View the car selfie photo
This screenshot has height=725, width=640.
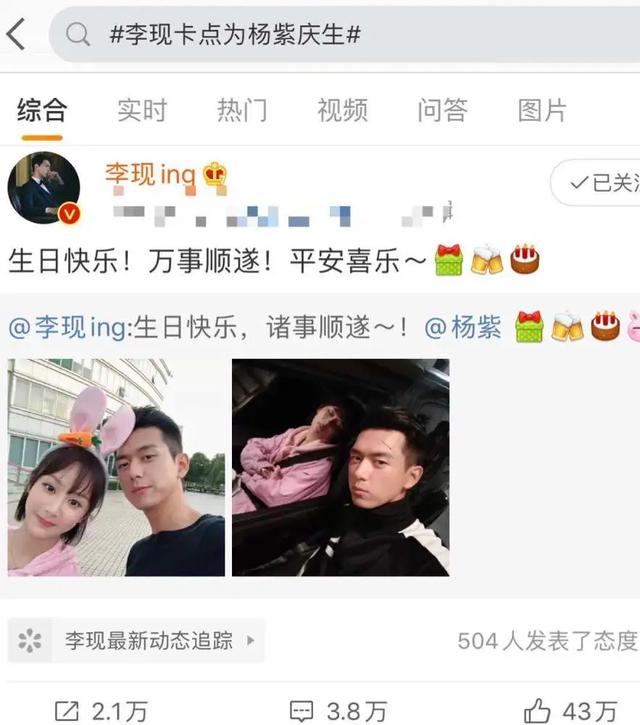[x=340, y=467]
